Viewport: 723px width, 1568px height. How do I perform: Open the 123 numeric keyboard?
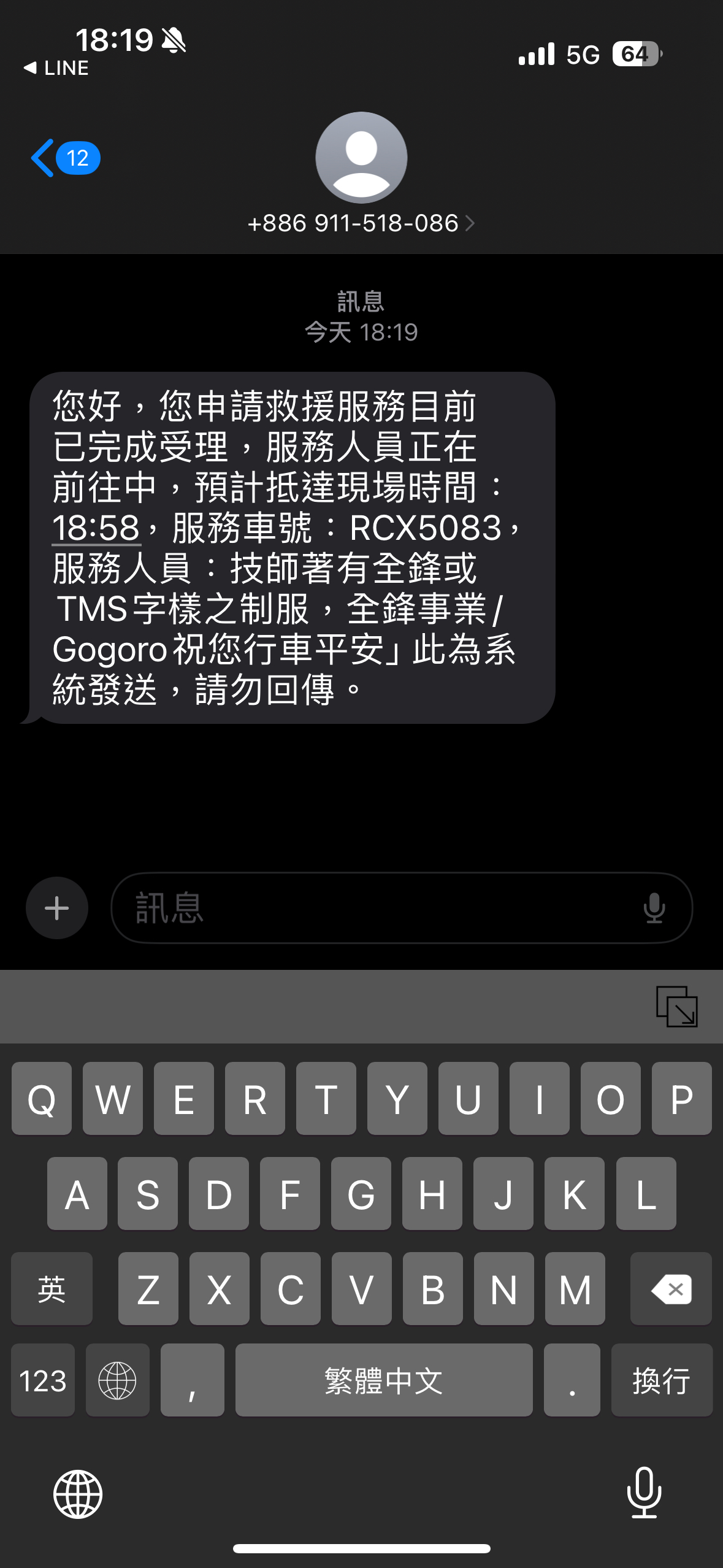click(x=43, y=1380)
